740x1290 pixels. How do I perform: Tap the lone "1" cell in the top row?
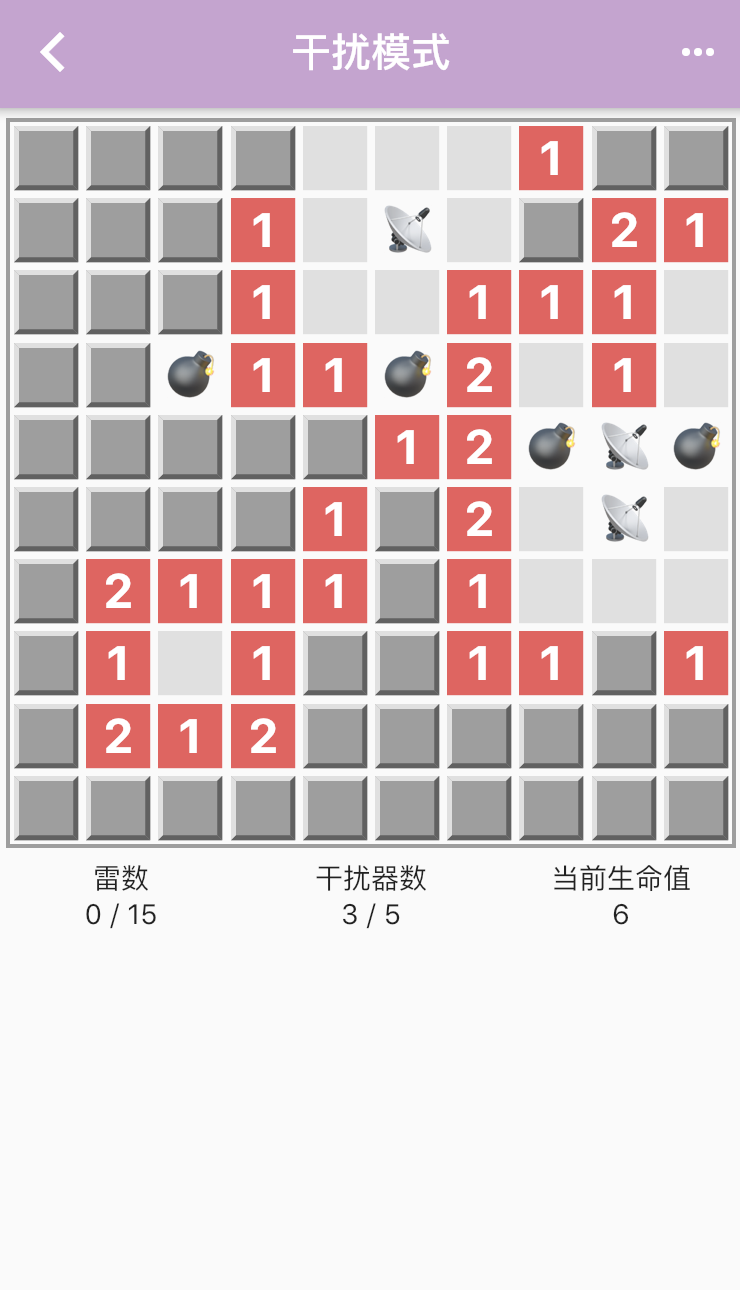tap(550, 158)
